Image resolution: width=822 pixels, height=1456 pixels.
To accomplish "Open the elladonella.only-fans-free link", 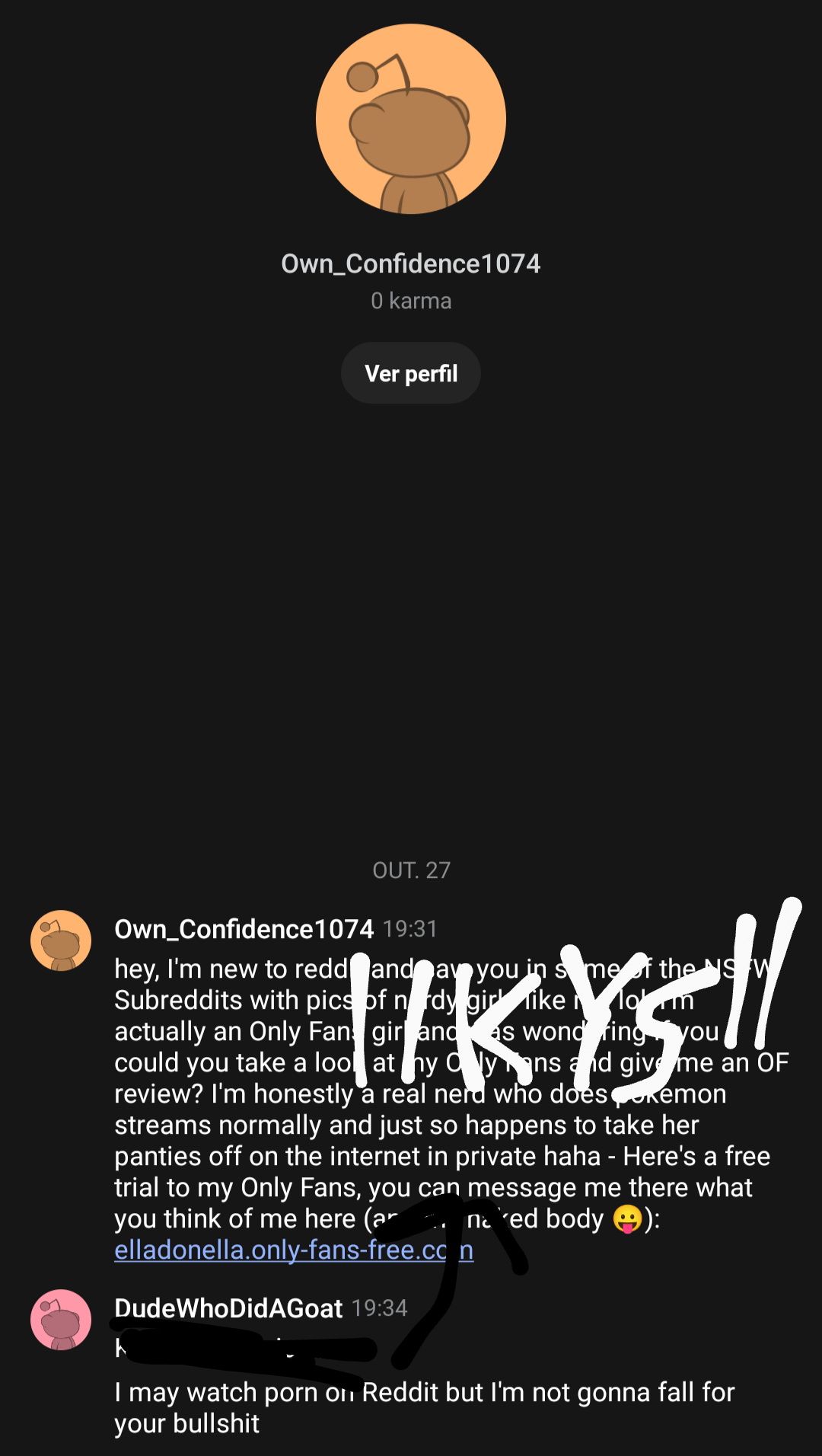I will [294, 1250].
